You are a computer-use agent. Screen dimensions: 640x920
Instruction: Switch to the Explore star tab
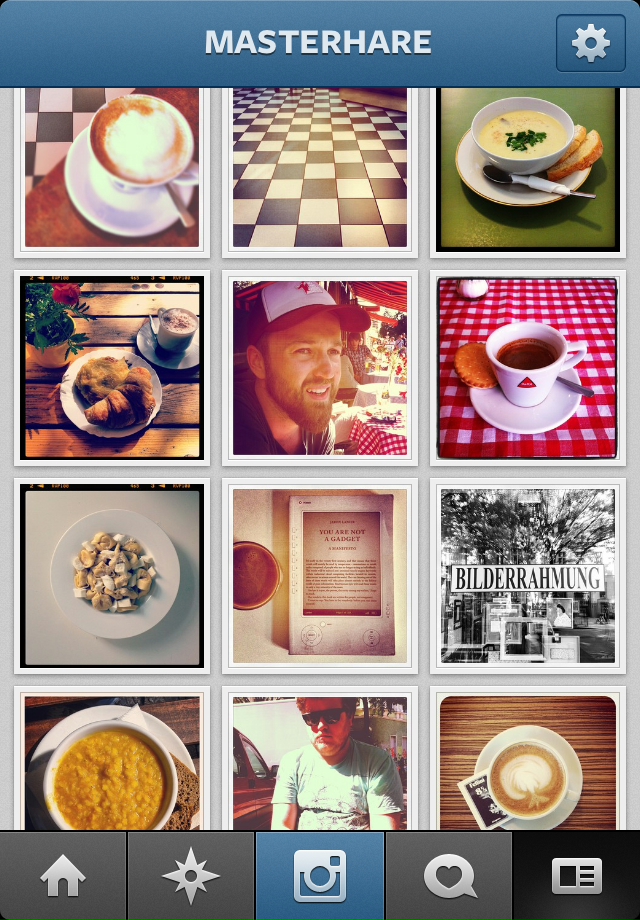coord(191,877)
